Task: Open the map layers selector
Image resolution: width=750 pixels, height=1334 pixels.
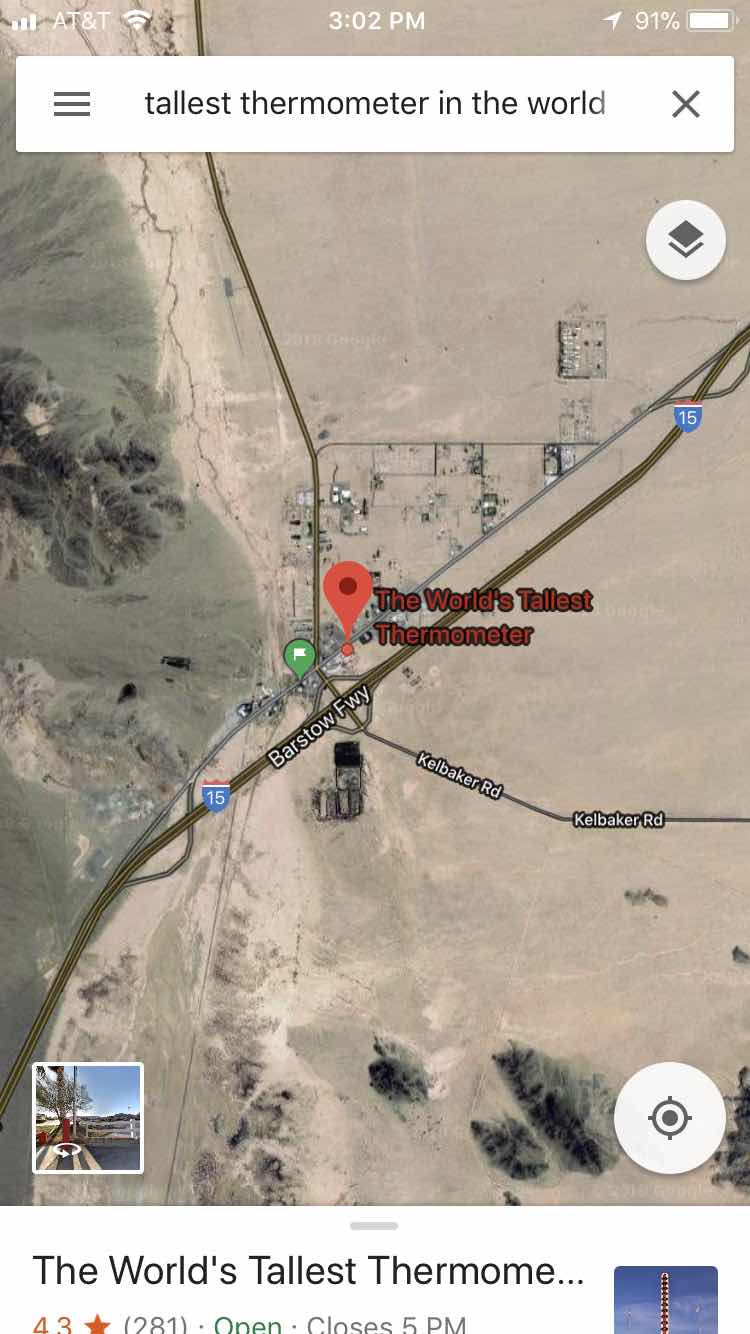Action: click(686, 240)
